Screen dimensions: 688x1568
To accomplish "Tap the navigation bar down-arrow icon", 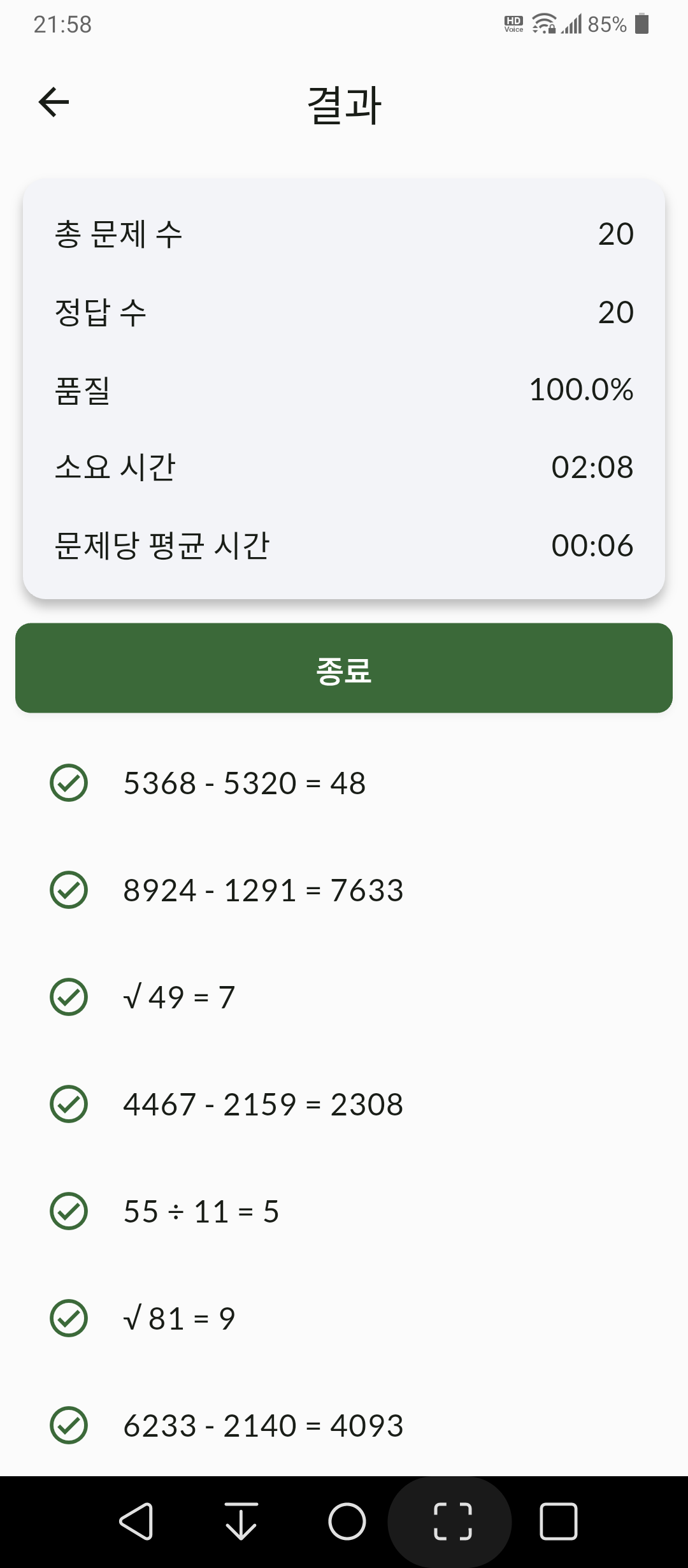I will 241,1521.
